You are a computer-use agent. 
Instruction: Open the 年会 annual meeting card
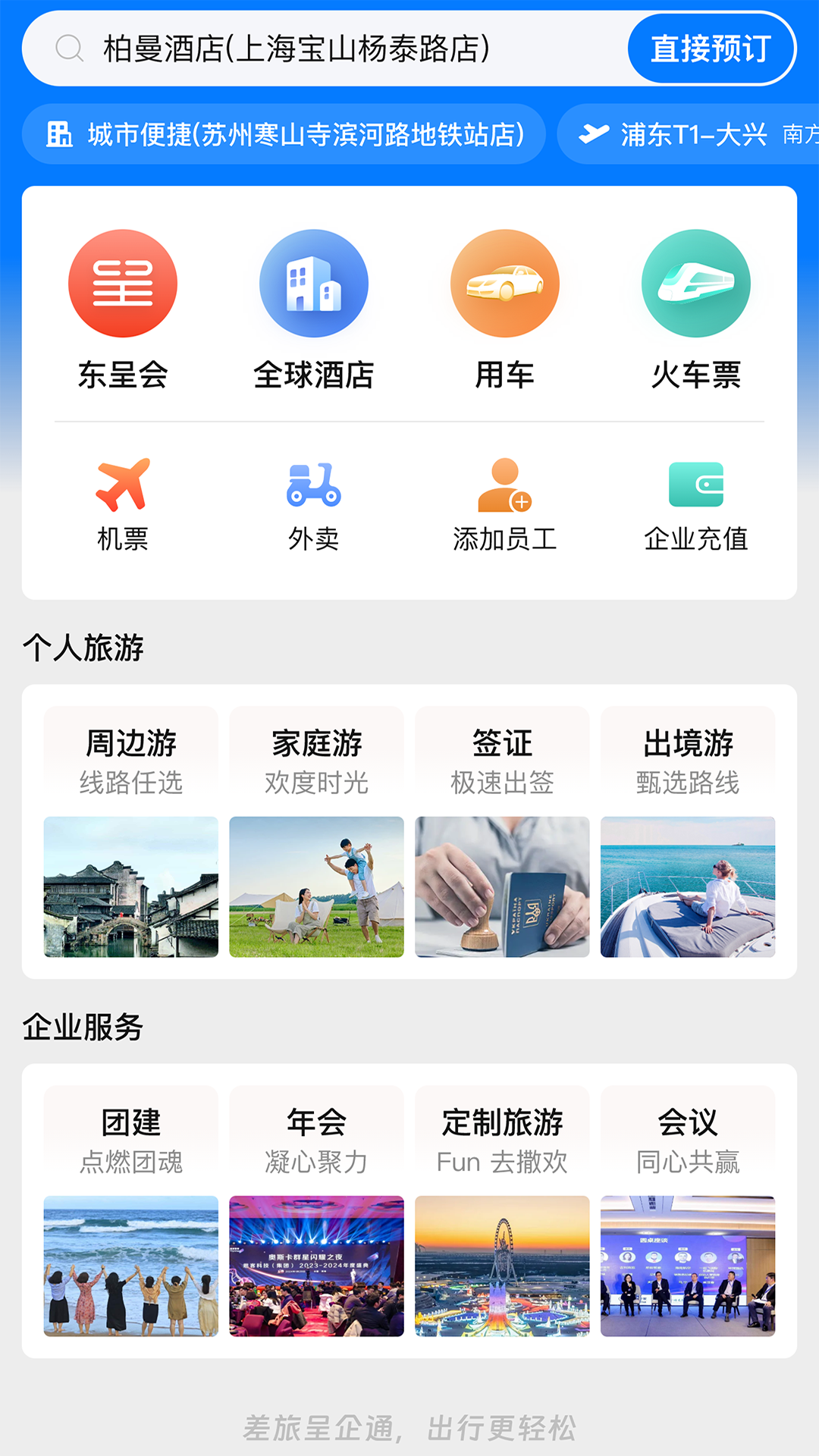pyautogui.click(x=317, y=1210)
